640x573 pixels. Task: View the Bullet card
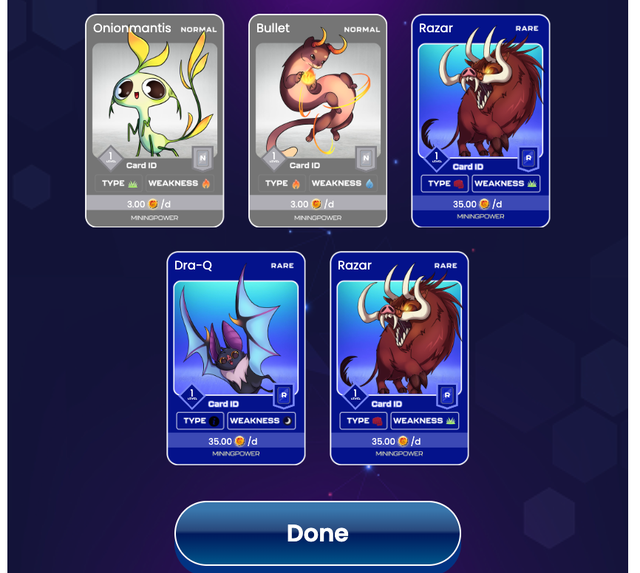(317, 120)
